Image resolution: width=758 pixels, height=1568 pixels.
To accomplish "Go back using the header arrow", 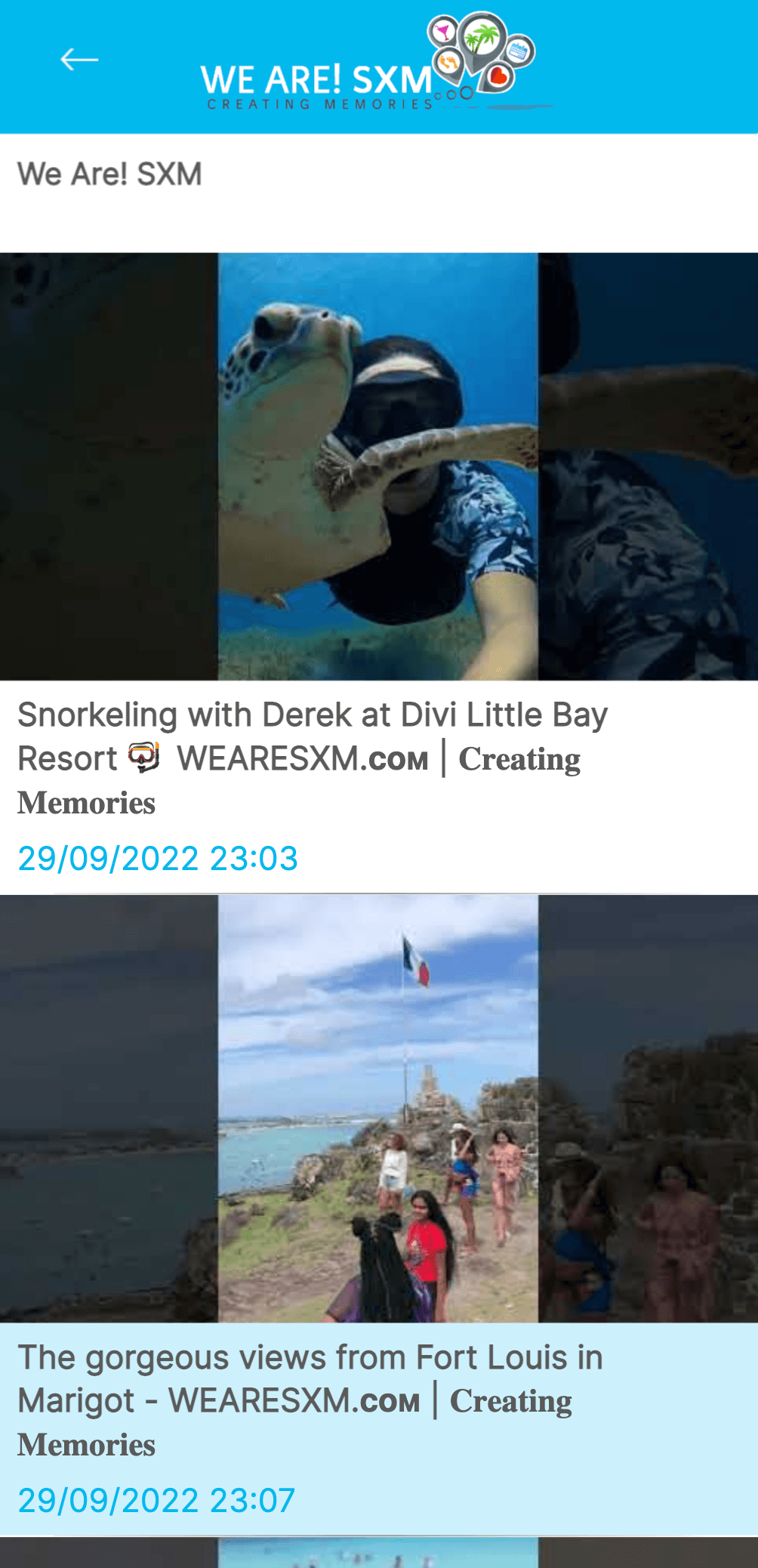I will 79,59.
